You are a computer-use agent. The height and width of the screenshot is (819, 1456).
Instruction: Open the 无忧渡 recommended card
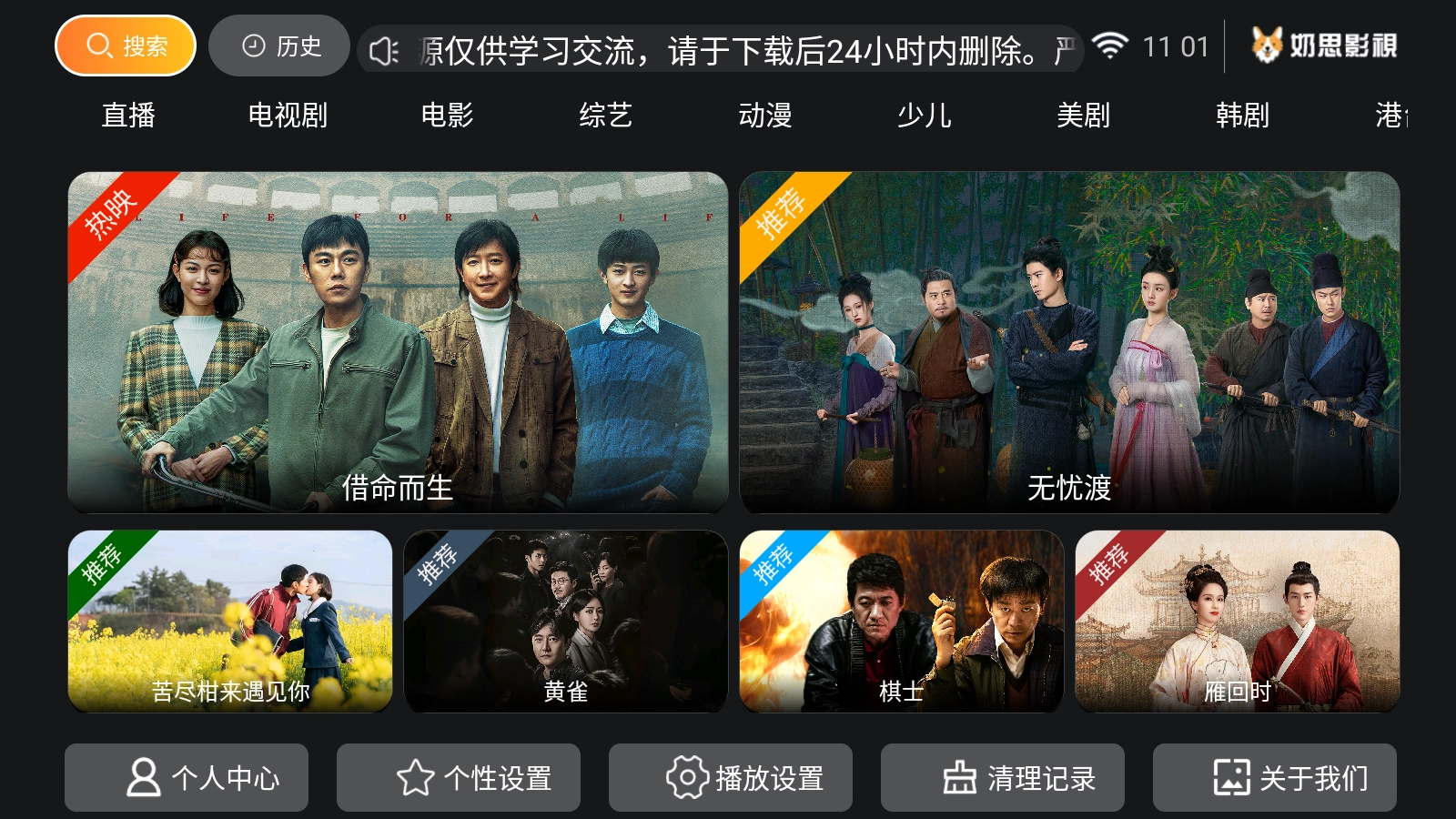coord(1069,341)
